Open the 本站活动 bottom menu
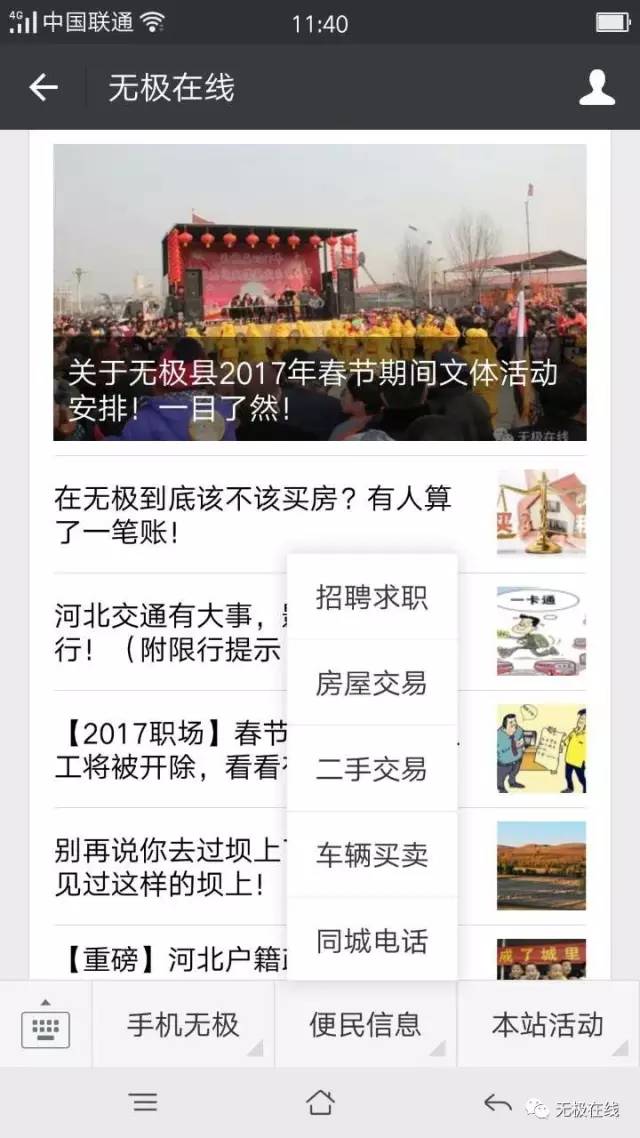Screen dimensions: 640x1138 pos(548,1024)
